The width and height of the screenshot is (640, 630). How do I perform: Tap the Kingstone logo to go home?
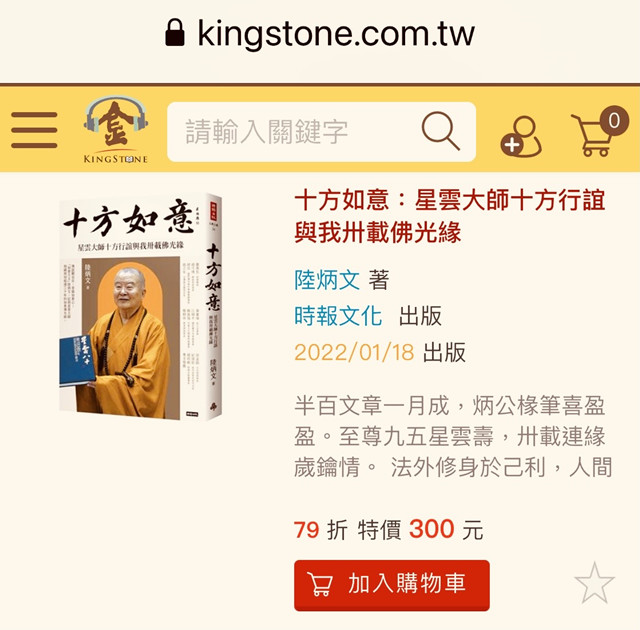[115, 131]
